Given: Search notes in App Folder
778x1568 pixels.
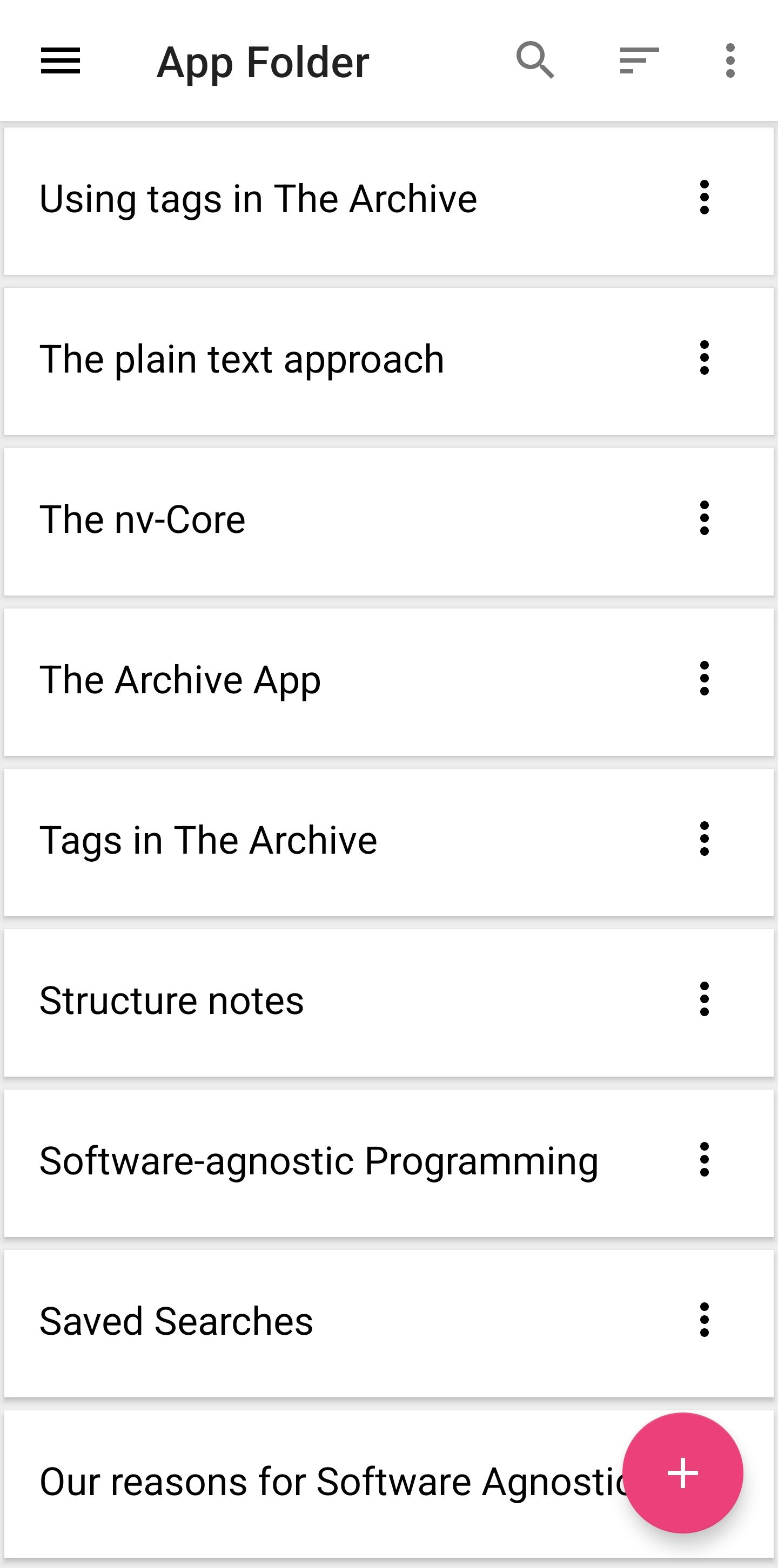Looking at the screenshot, I should pos(535,61).
